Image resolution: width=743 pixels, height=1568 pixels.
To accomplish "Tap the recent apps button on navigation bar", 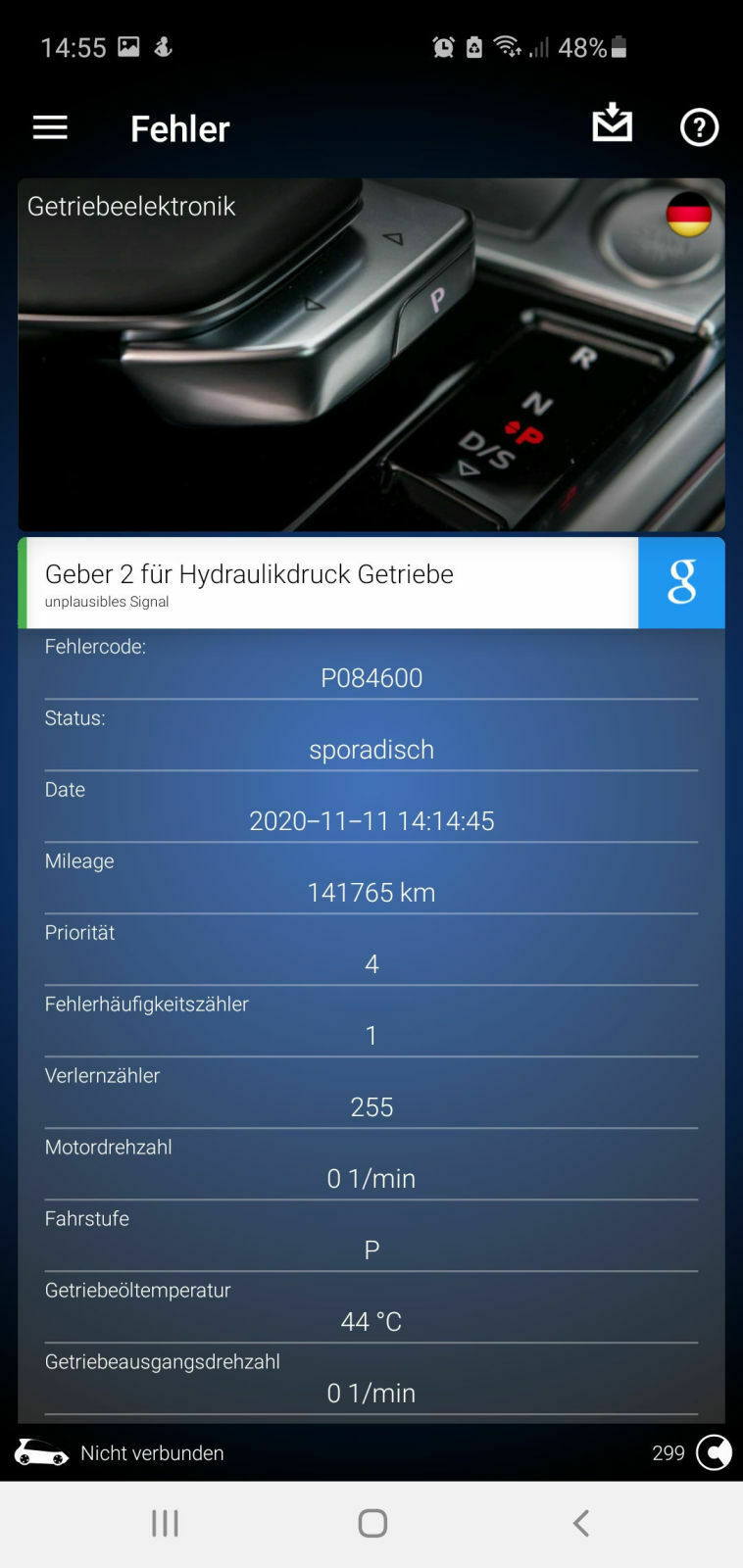I will (x=164, y=1522).
